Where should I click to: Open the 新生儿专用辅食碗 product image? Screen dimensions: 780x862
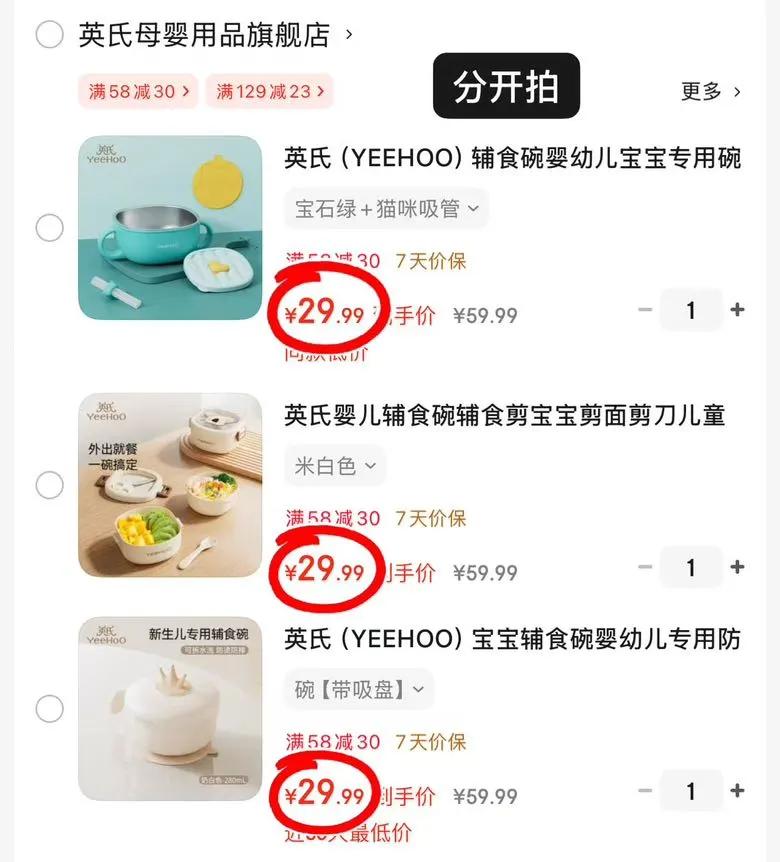(170, 710)
